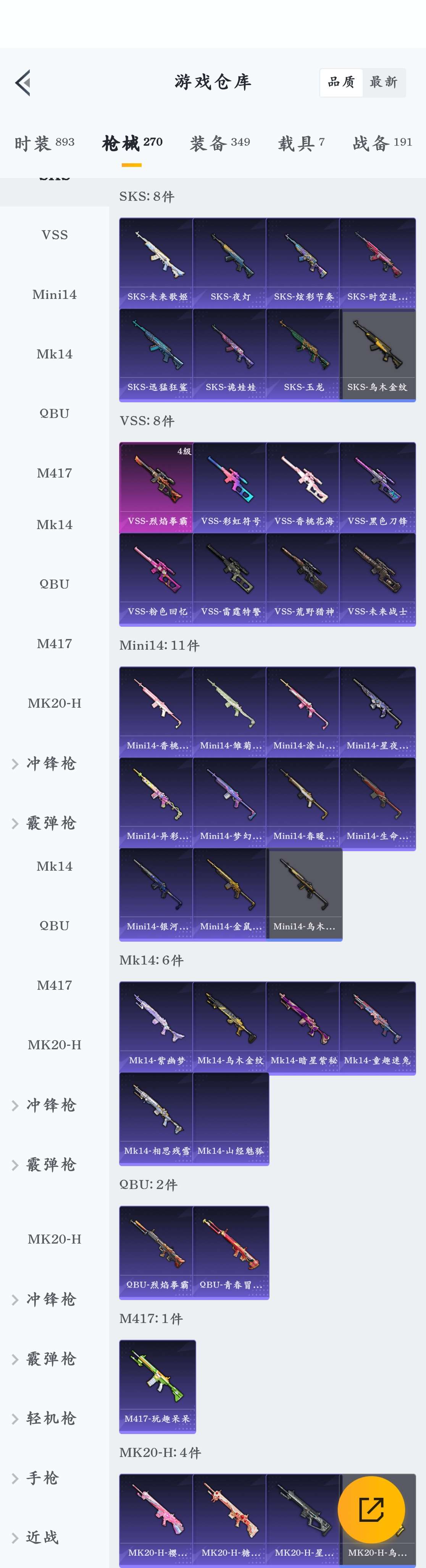
Task: Expand the 轻机枪 category
Action: click(50, 1418)
